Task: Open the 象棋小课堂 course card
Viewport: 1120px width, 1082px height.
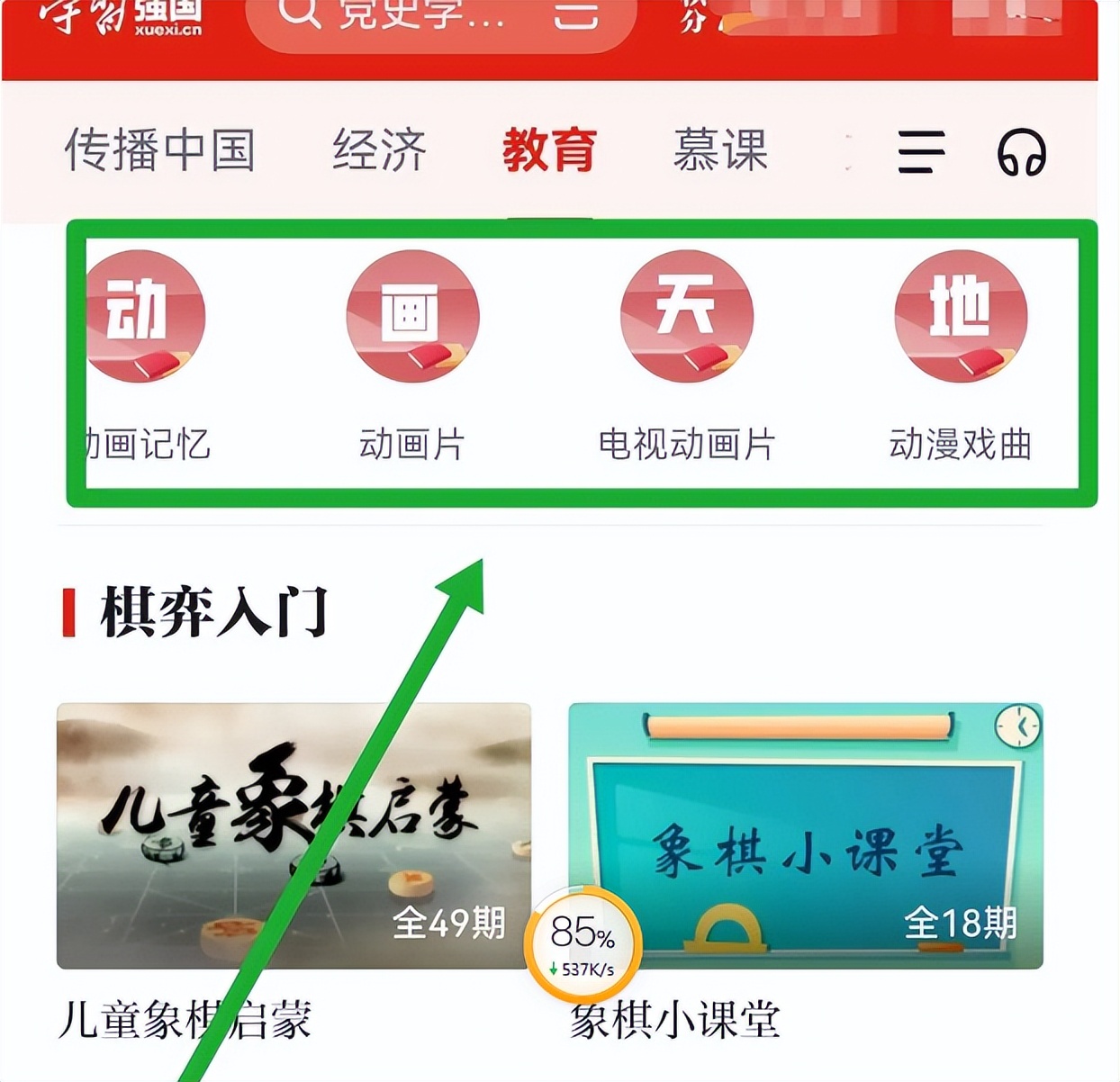Action: 805,835
